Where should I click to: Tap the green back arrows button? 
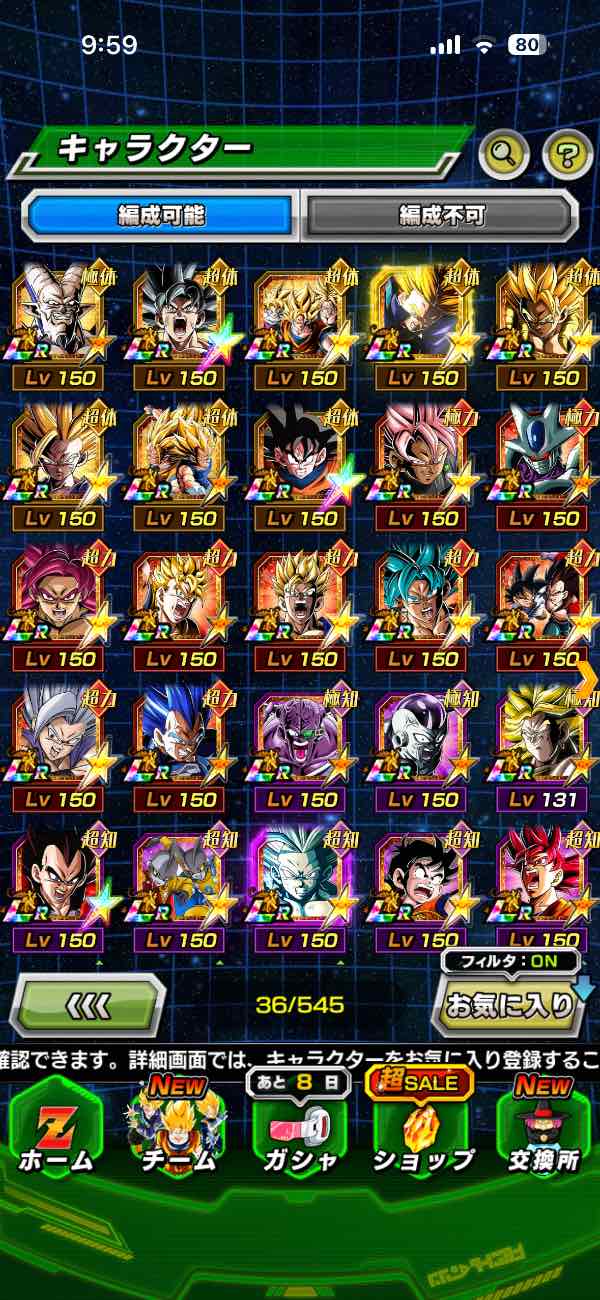coord(88,1004)
